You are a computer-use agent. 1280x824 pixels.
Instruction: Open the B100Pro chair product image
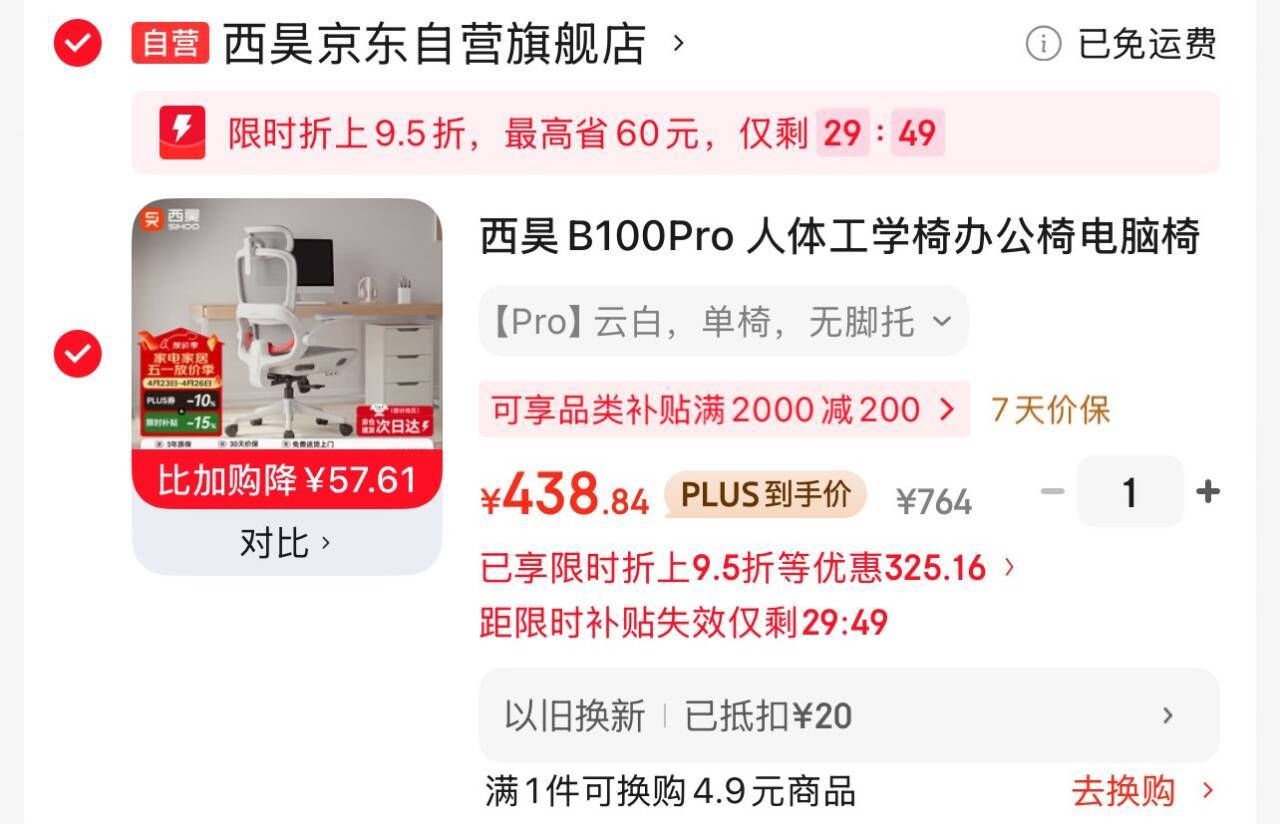[x=287, y=330]
